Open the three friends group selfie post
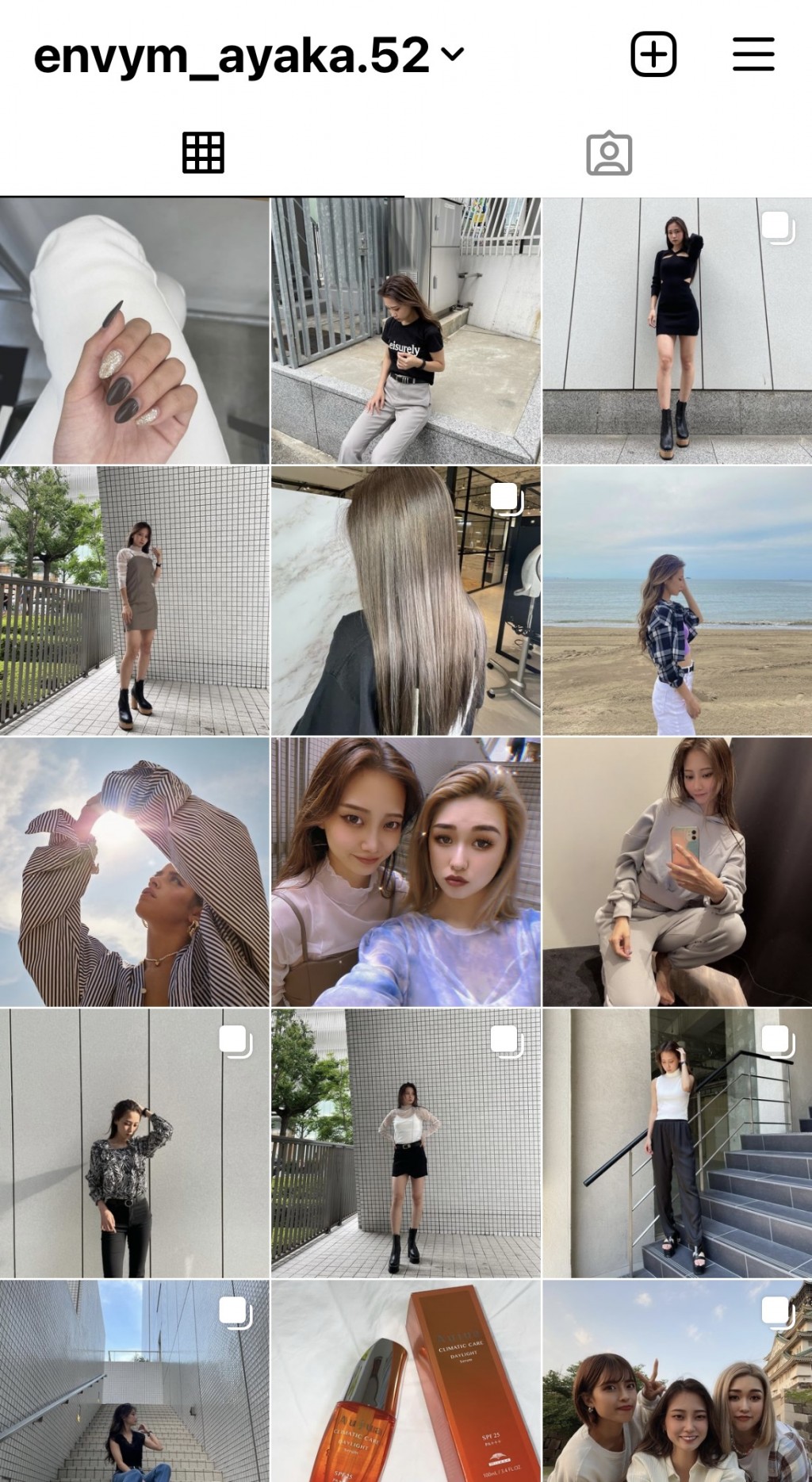Image resolution: width=812 pixels, height=1482 pixels. click(676, 1381)
